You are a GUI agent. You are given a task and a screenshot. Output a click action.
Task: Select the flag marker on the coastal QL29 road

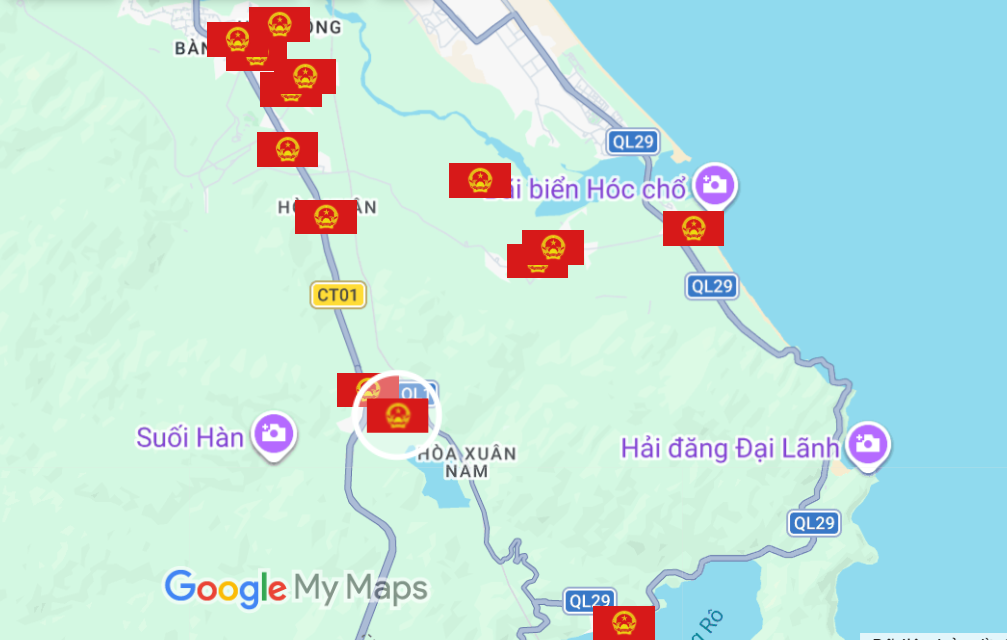pos(693,228)
